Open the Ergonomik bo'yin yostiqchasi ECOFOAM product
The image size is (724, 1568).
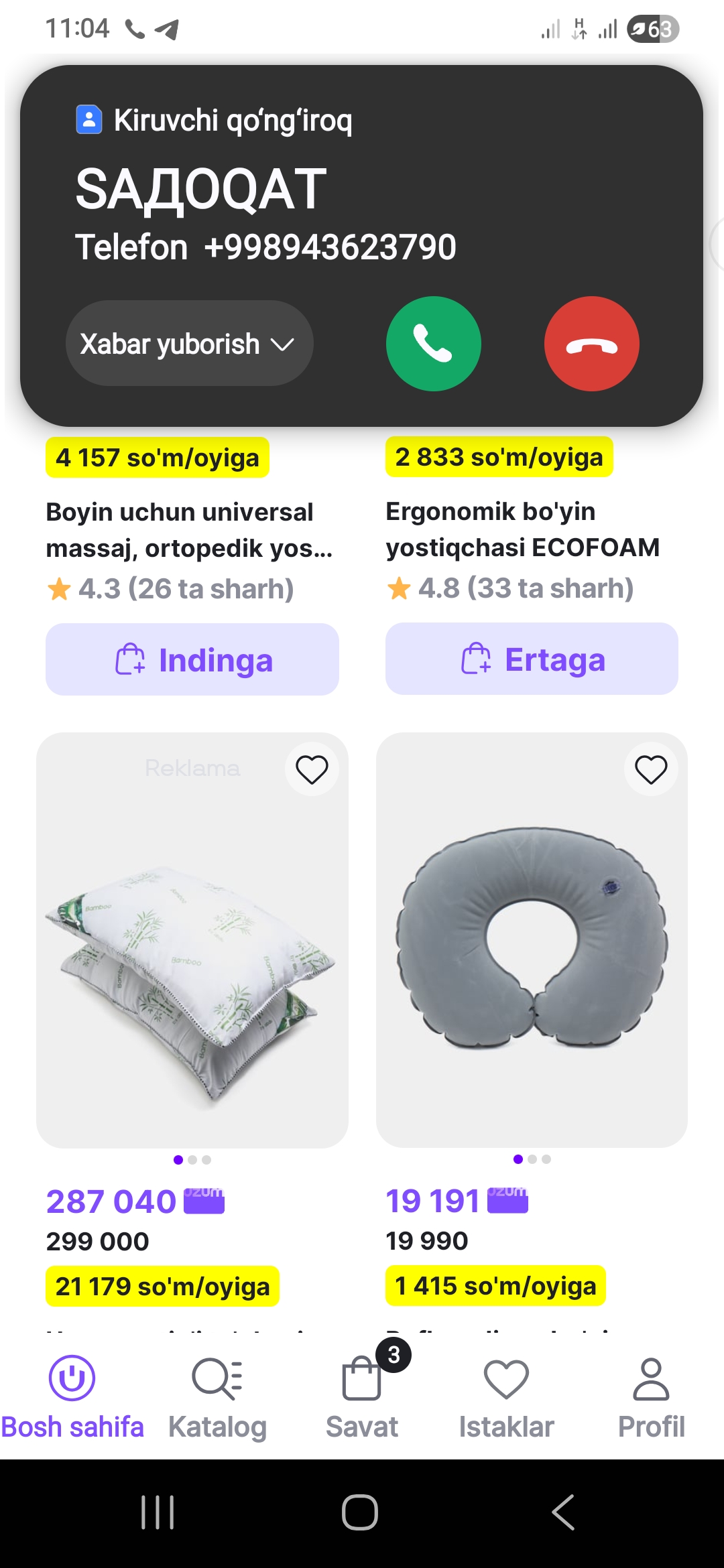point(522,529)
